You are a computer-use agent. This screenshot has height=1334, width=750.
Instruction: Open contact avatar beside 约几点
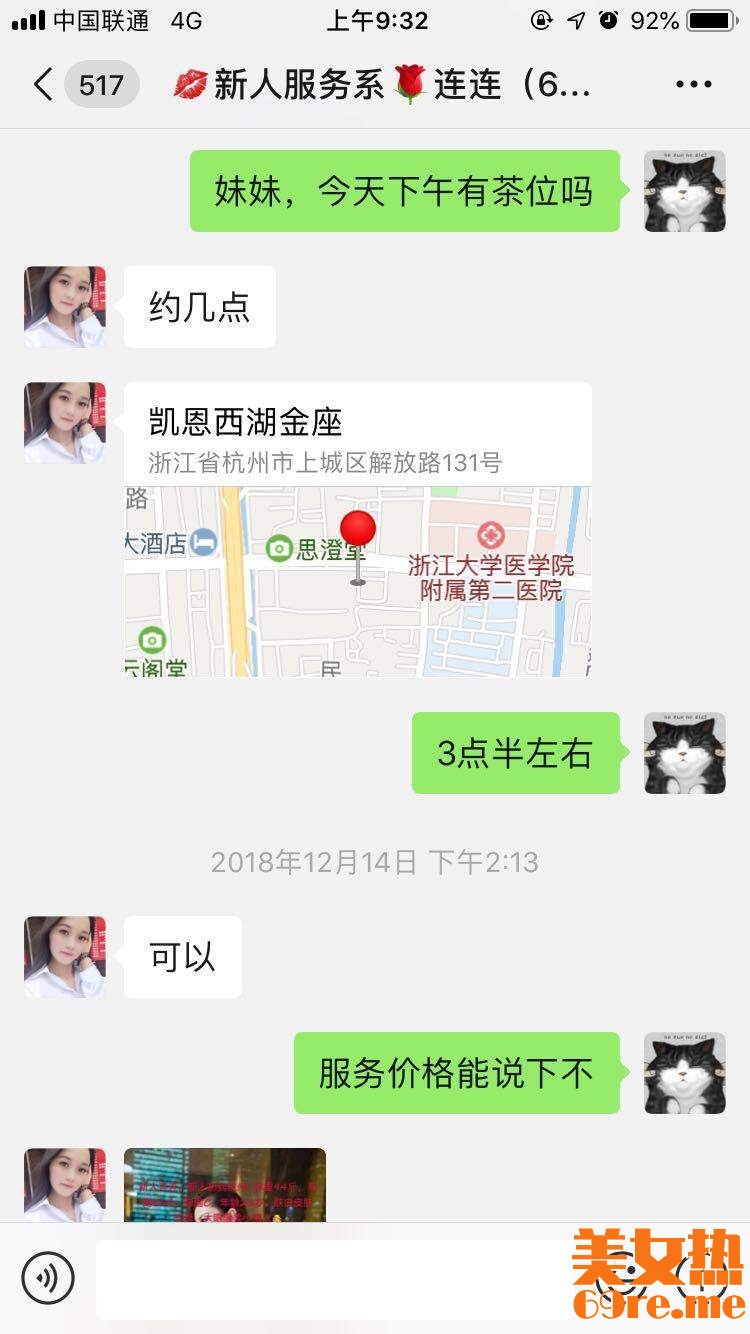tap(65, 307)
